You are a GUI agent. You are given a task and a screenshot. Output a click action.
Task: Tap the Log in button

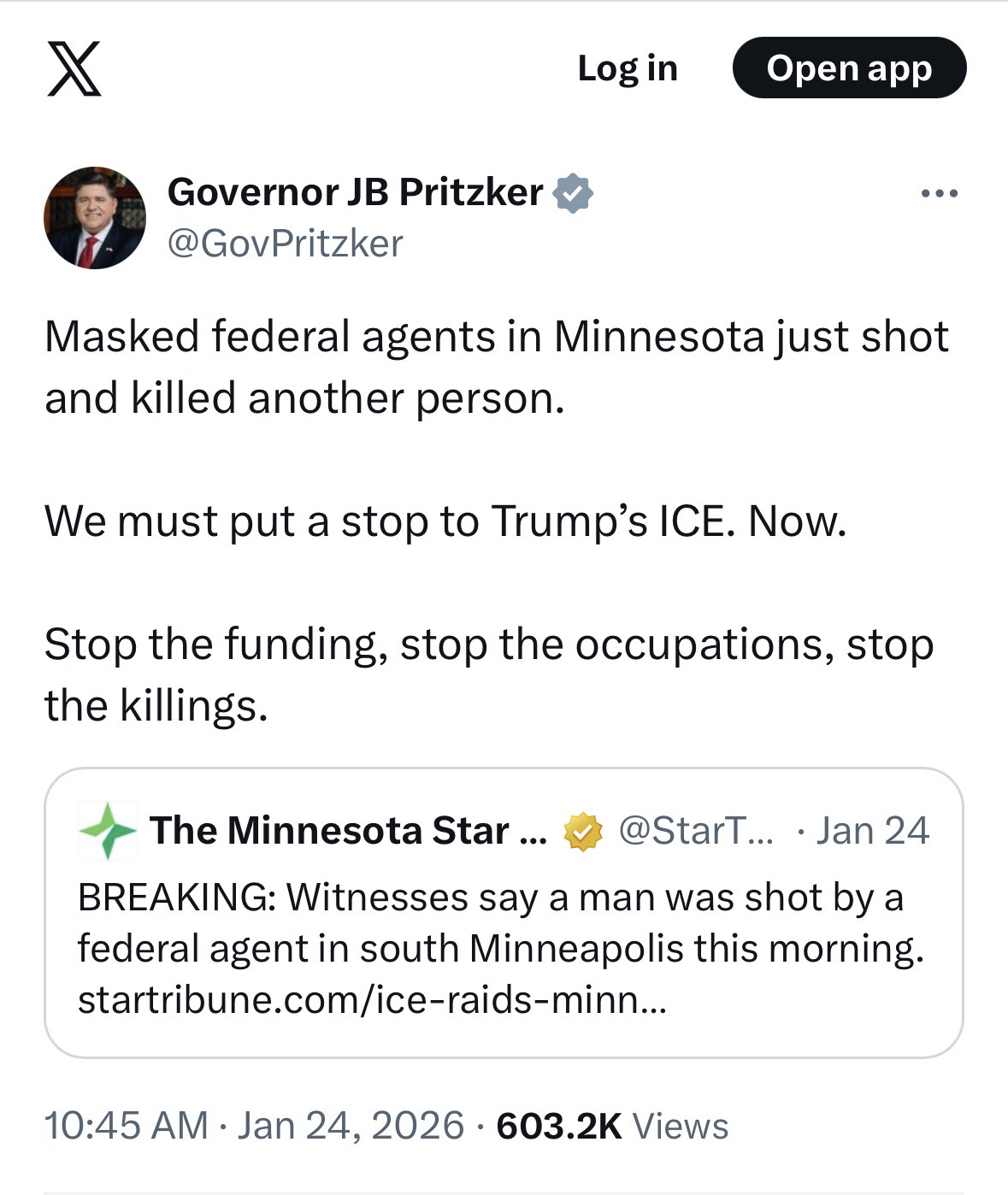click(627, 68)
